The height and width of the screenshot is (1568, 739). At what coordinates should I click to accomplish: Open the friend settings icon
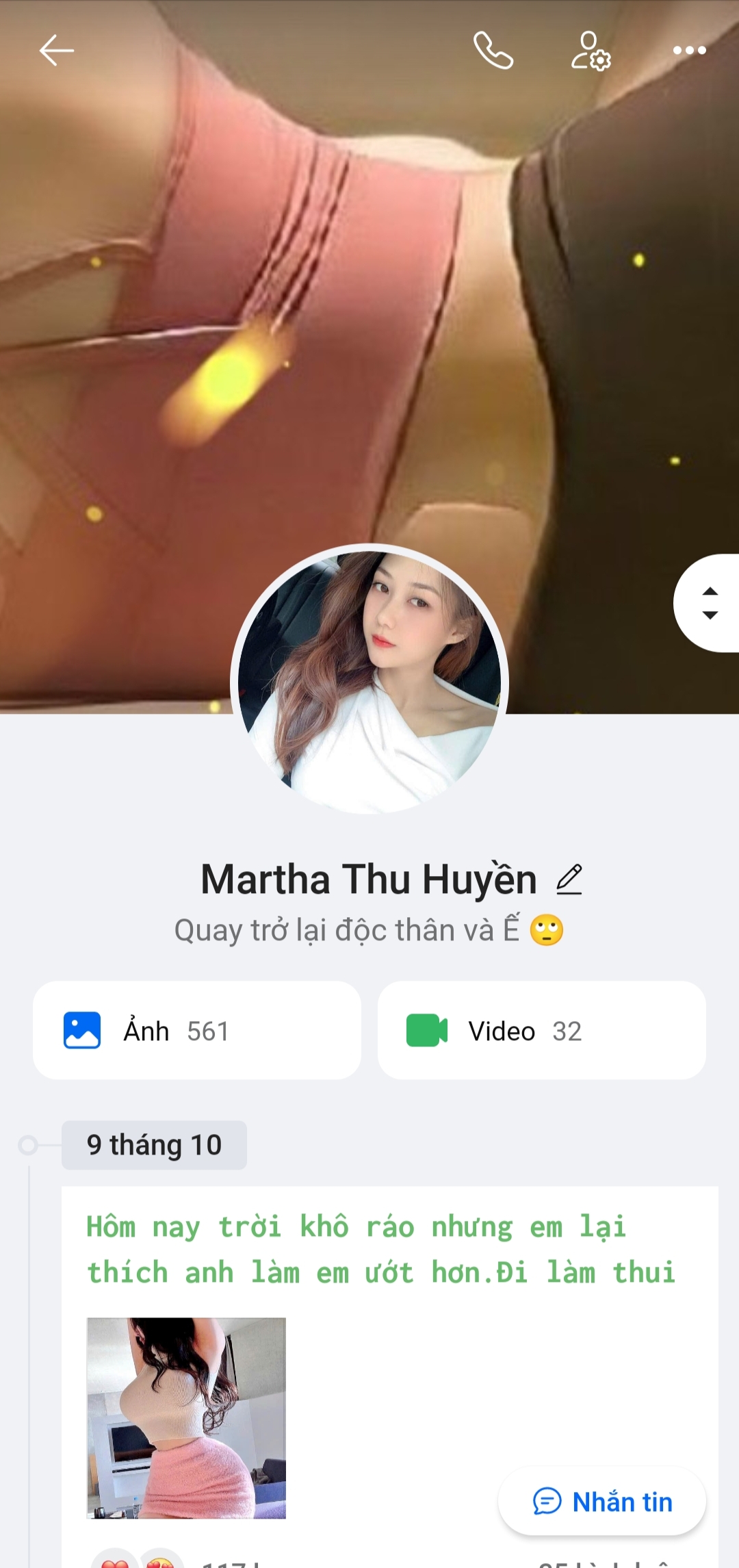pos(591,51)
